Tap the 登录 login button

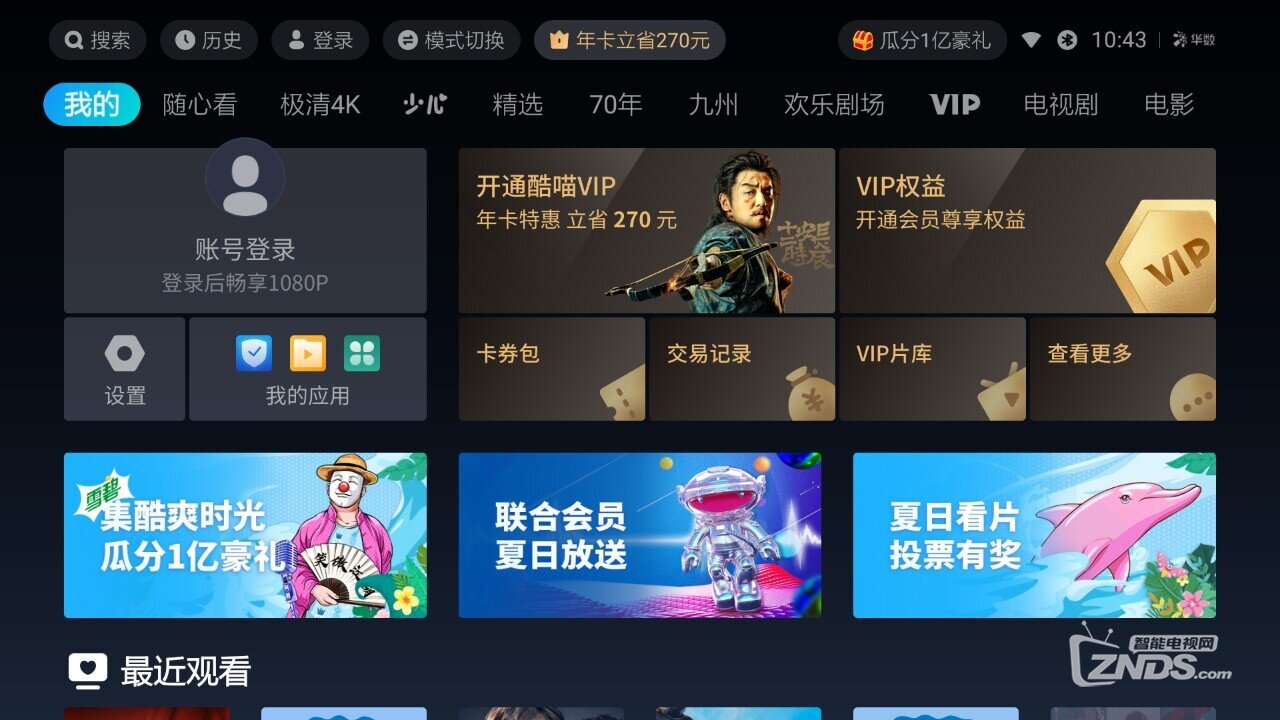point(320,40)
